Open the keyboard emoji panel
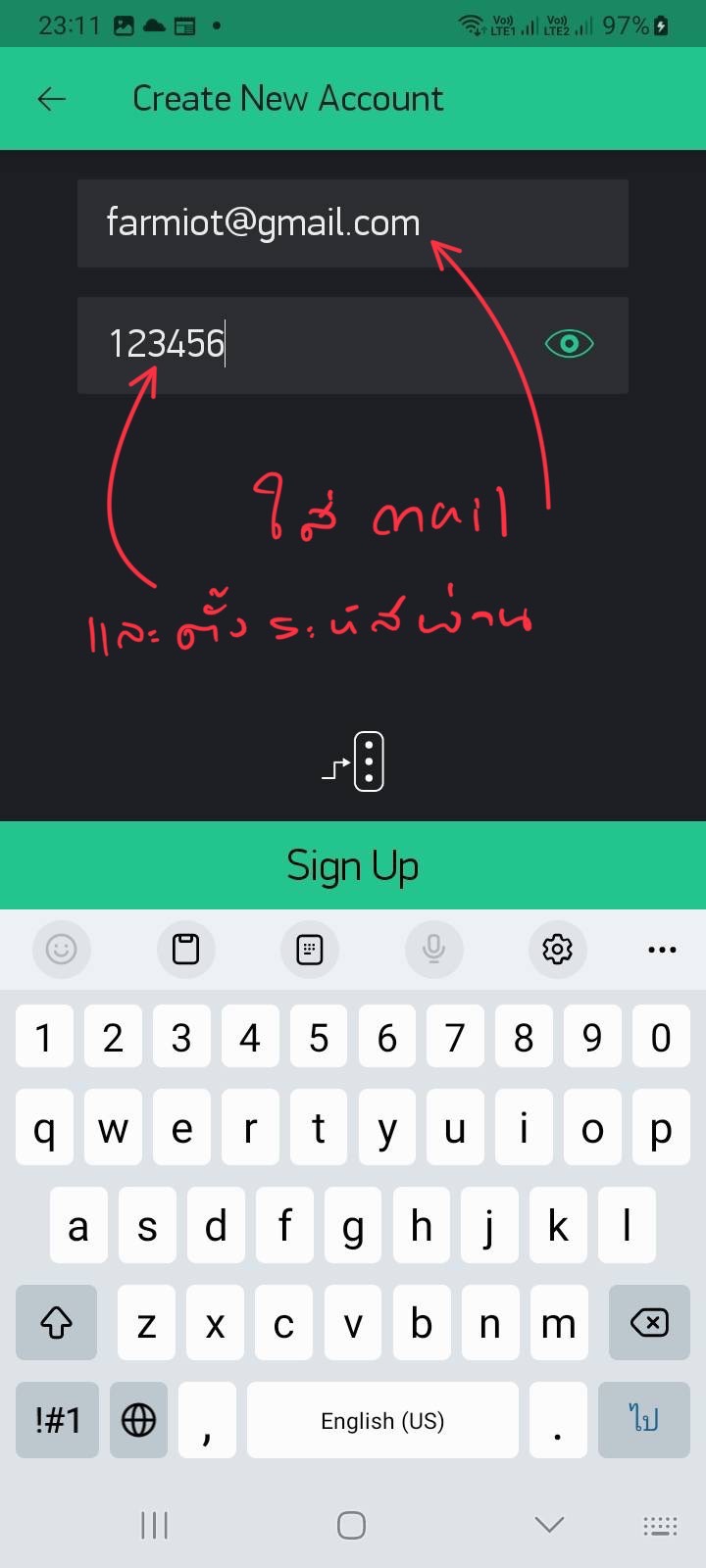The height and width of the screenshot is (1568, 706). click(x=61, y=949)
